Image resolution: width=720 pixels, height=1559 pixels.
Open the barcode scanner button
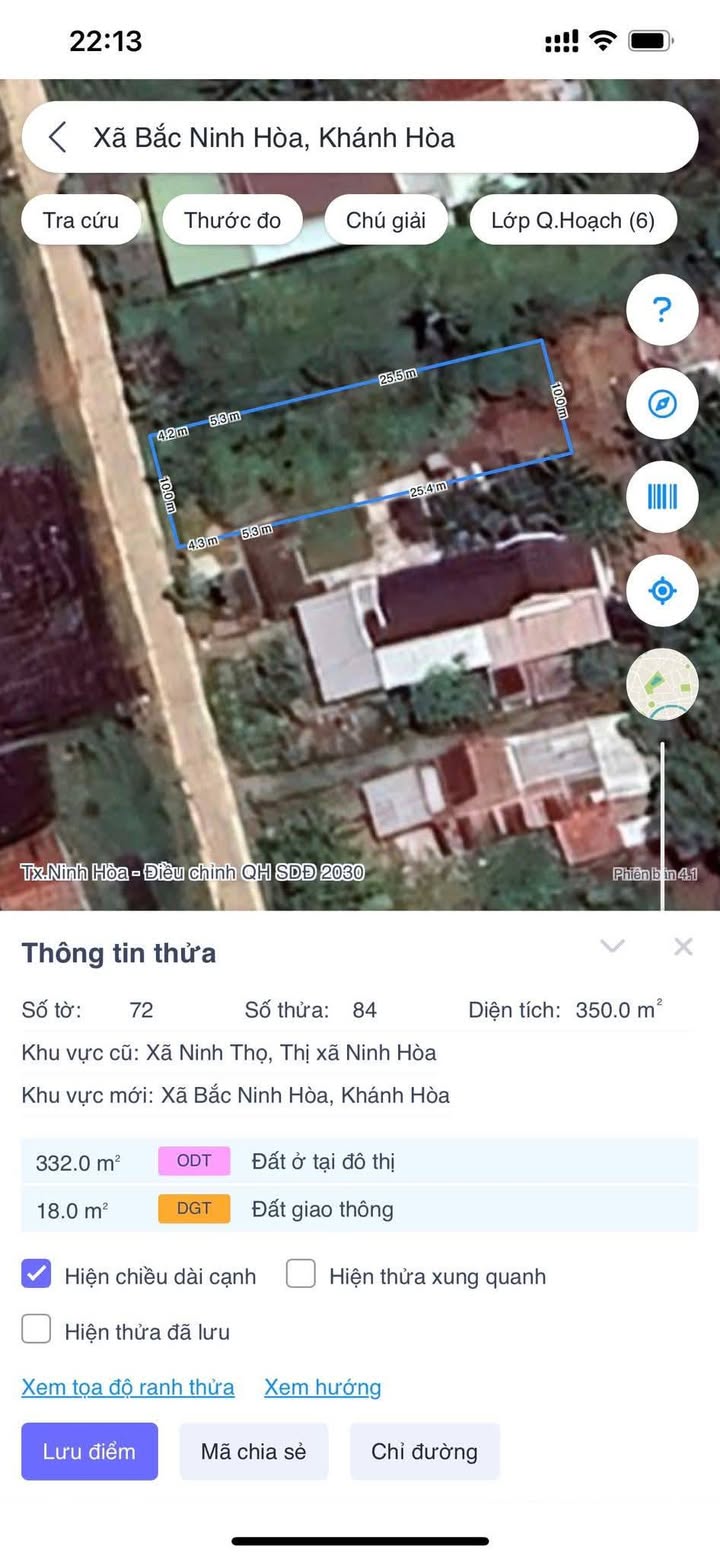[661, 497]
